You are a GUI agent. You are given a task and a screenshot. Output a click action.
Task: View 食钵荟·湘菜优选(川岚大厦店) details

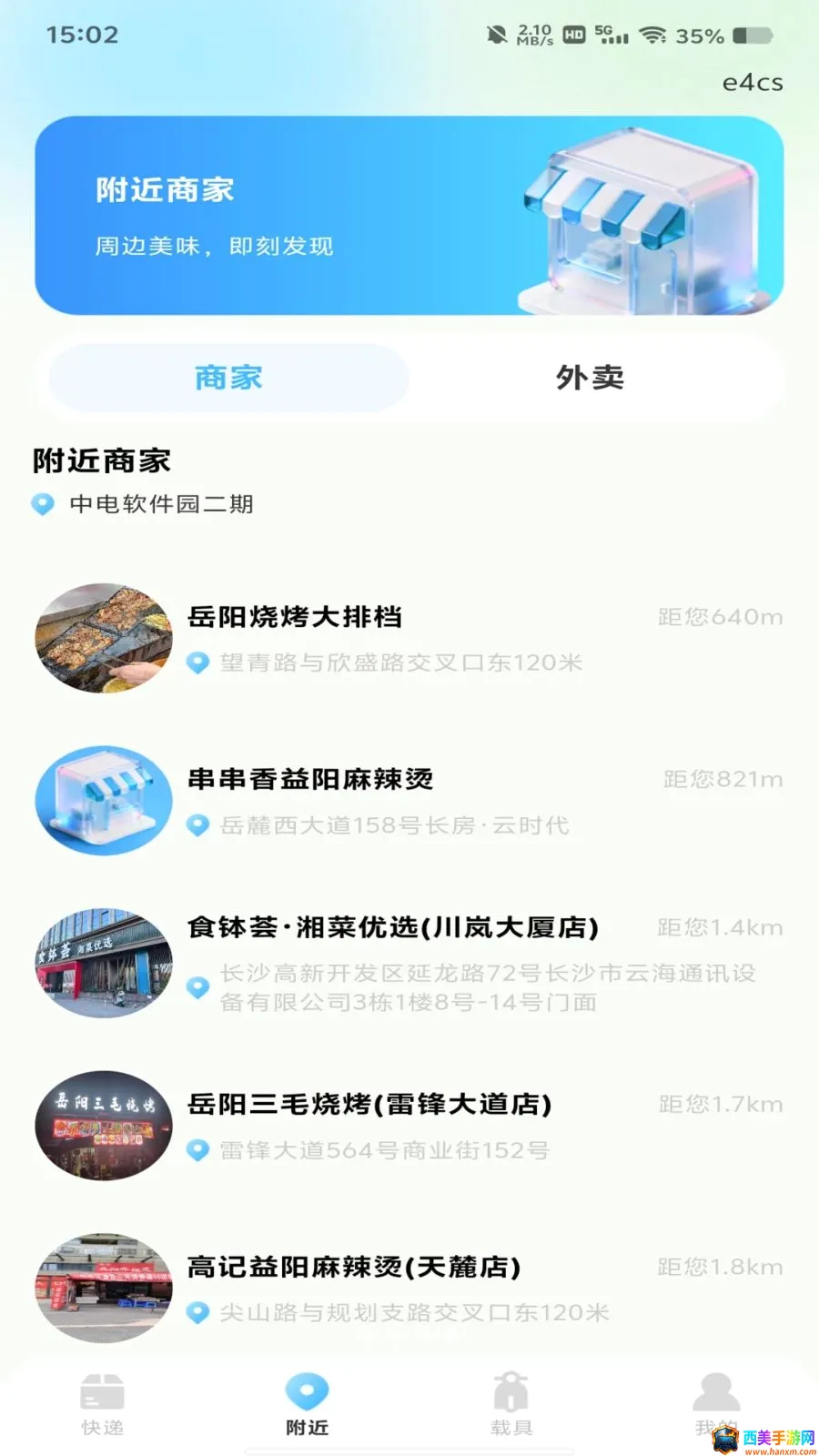(x=409, y=963)
